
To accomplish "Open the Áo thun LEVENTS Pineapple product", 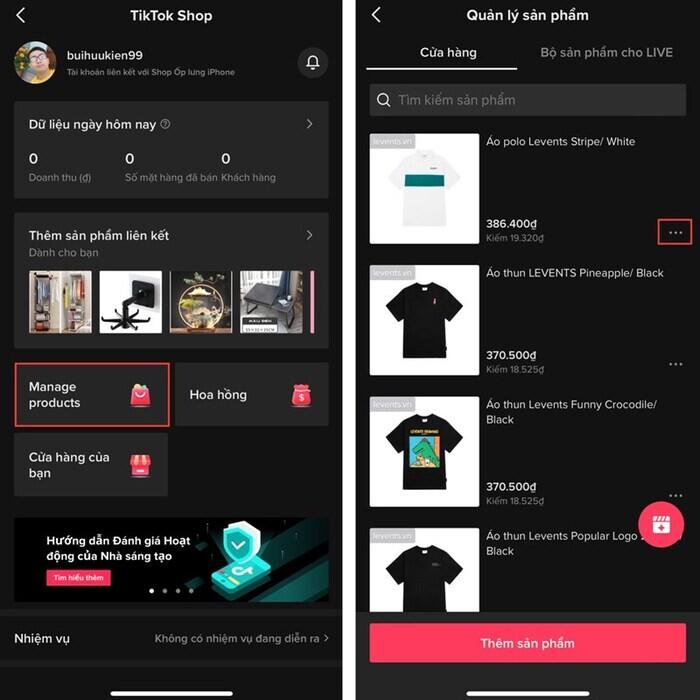I will coord(574,273).
